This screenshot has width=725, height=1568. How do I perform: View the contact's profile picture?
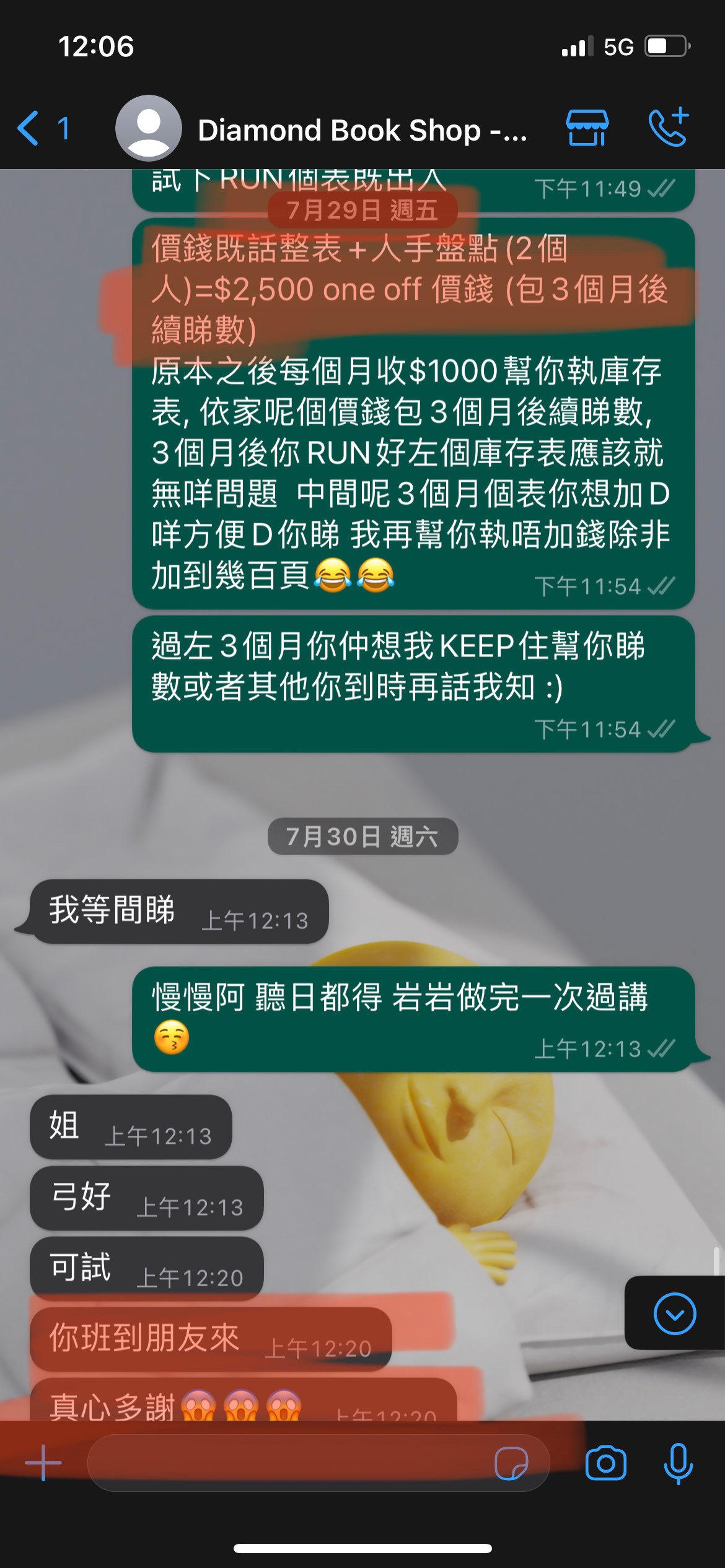[148, 128]
